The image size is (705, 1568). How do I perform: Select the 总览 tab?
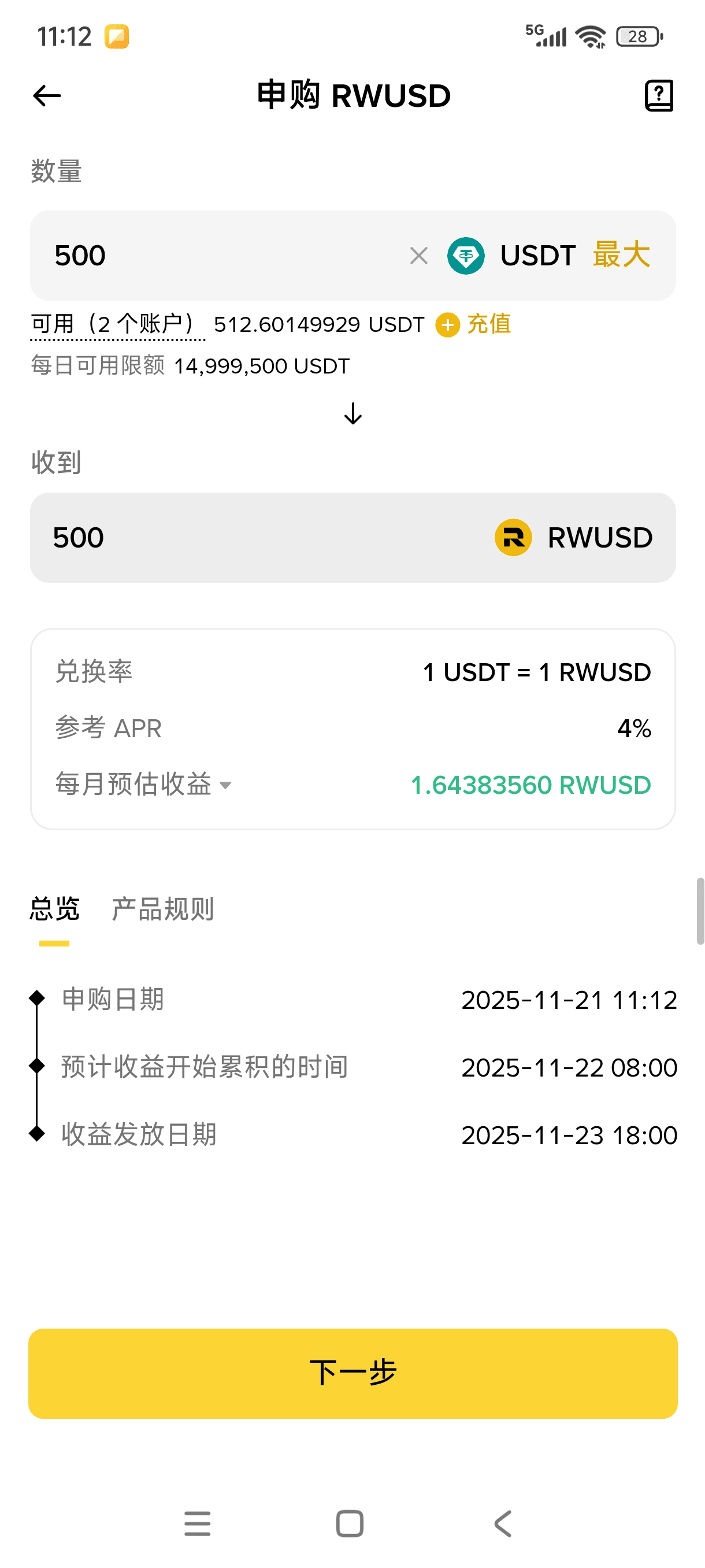(x=54, y=909)
